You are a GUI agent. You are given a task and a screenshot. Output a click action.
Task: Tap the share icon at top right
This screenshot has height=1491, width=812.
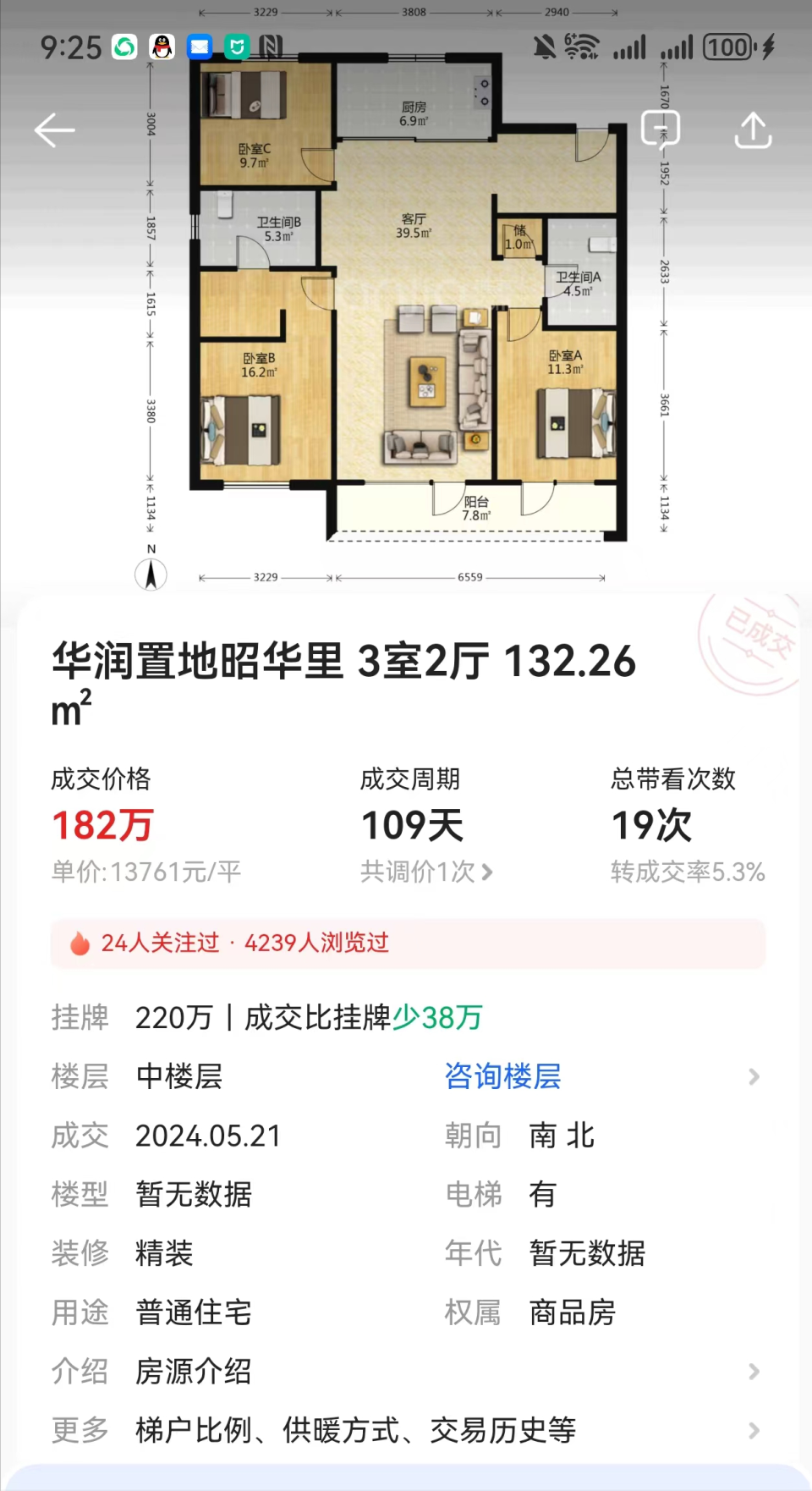(x=752, y=129)
